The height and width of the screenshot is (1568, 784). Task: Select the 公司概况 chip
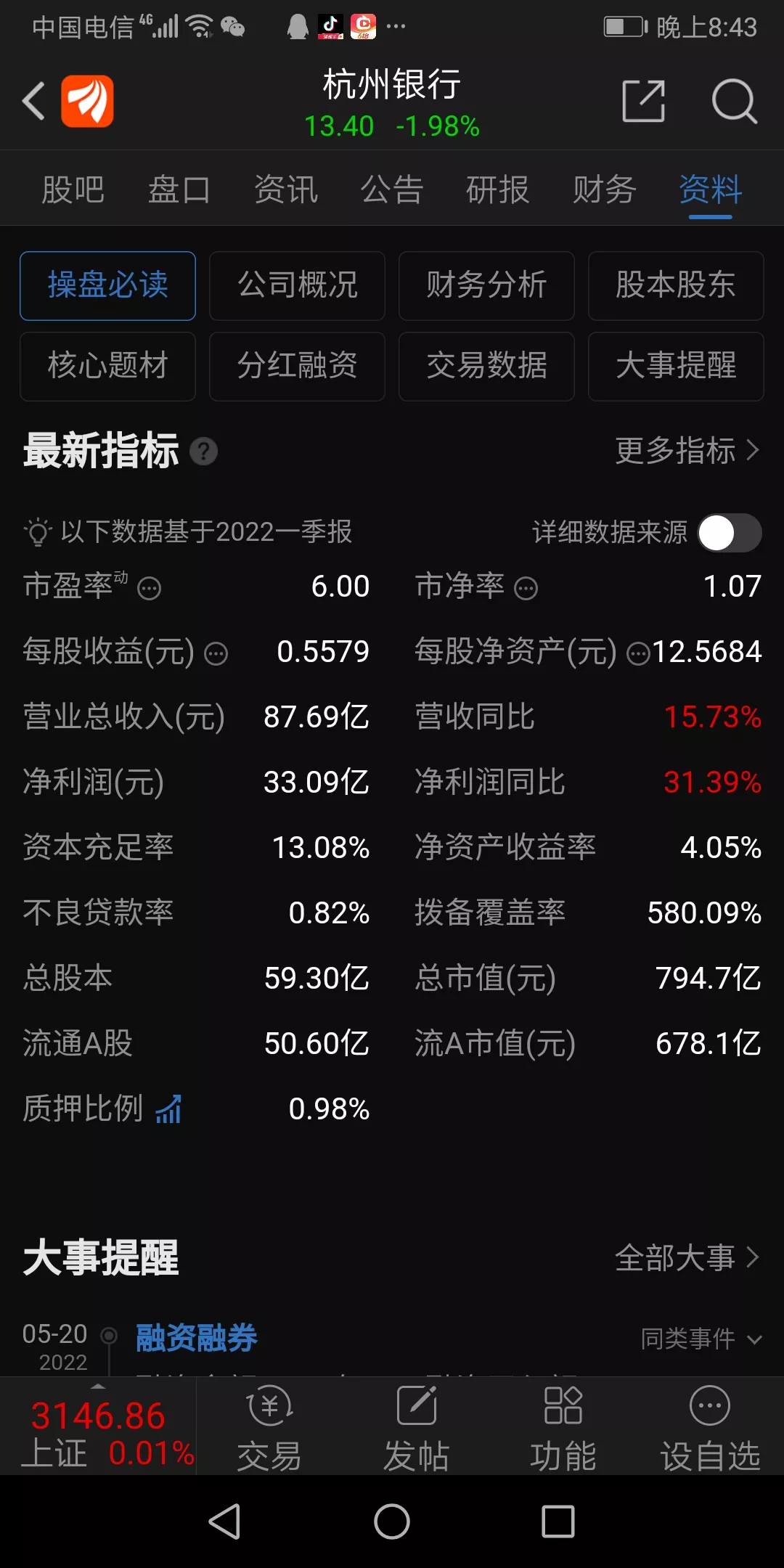pyautogui.click(x=297, y=285)
